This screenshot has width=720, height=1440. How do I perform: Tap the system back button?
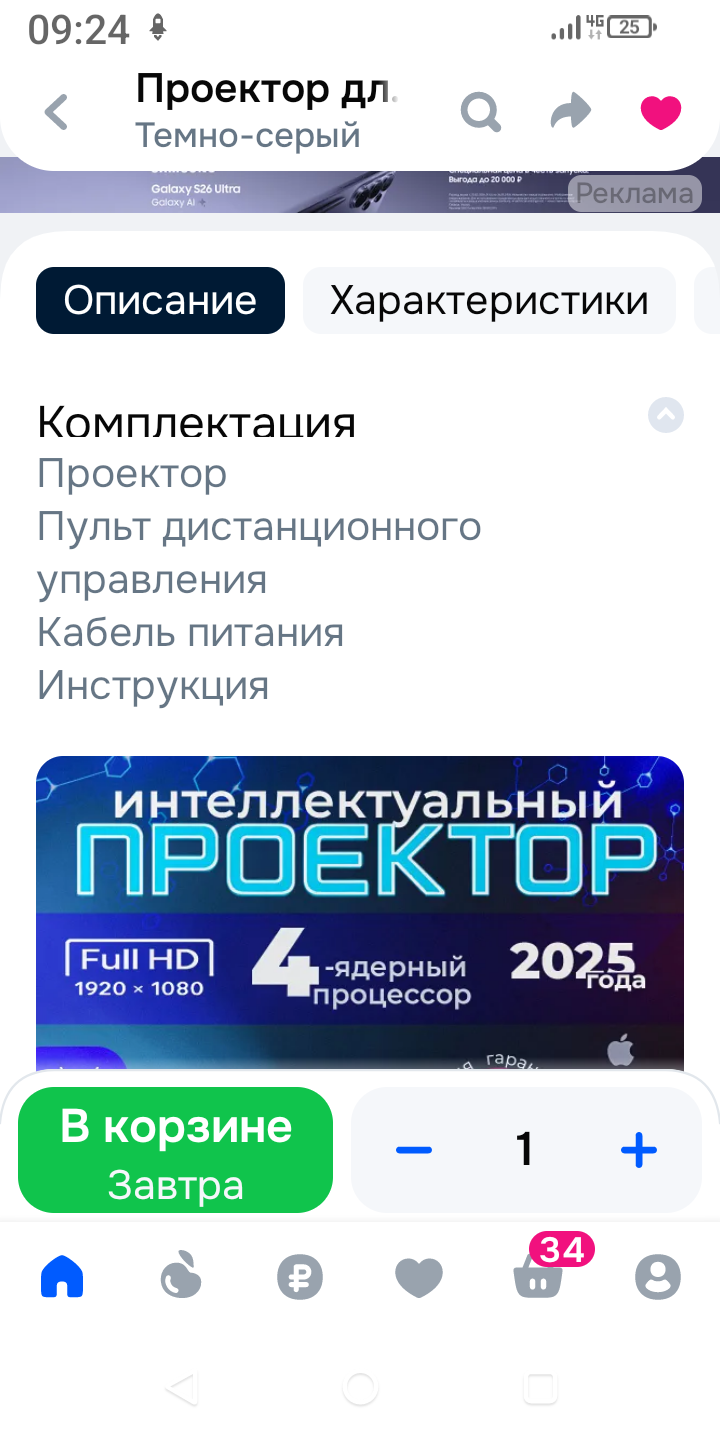click(181, 1388)
